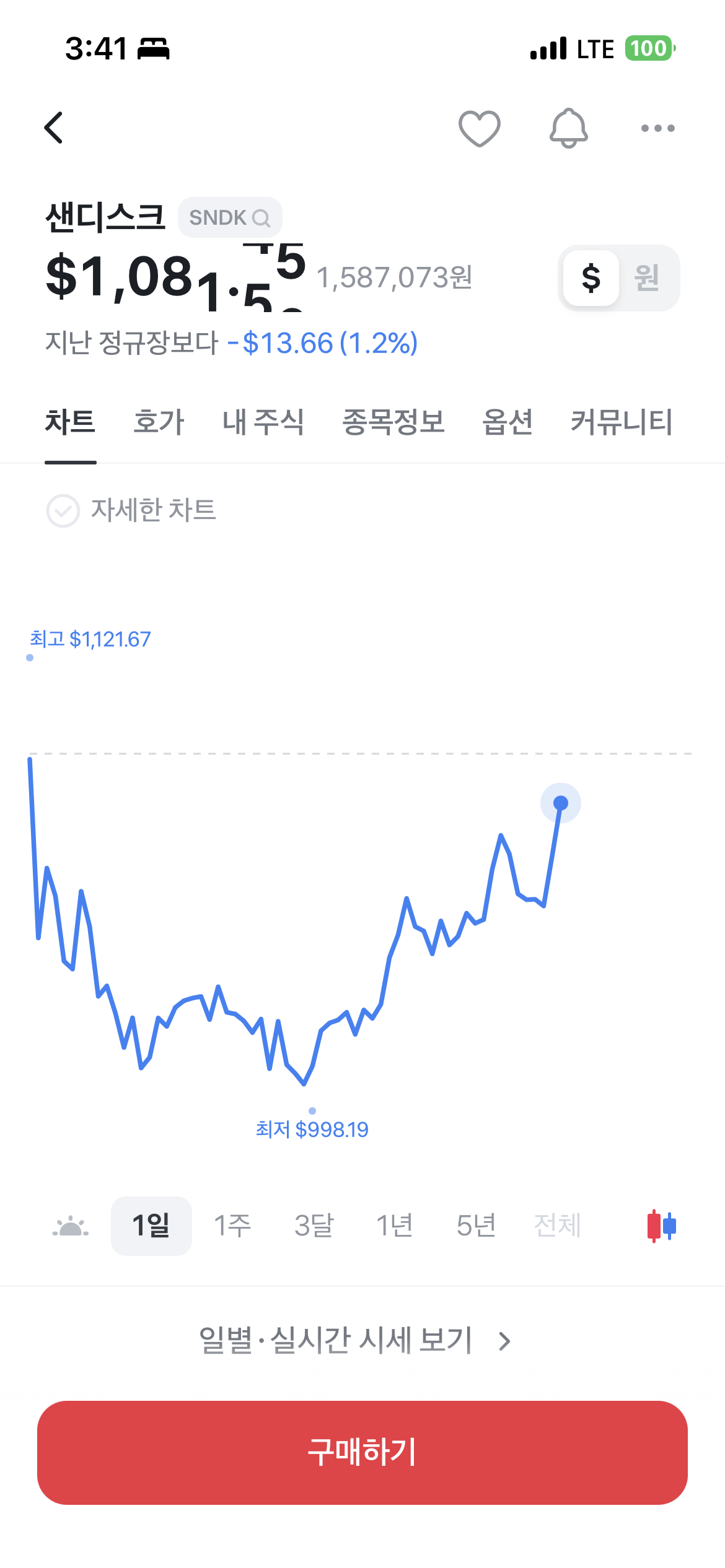Go back using the back arrow
The height and width of the screenshot is (1568, 725).
coord(54,128)
